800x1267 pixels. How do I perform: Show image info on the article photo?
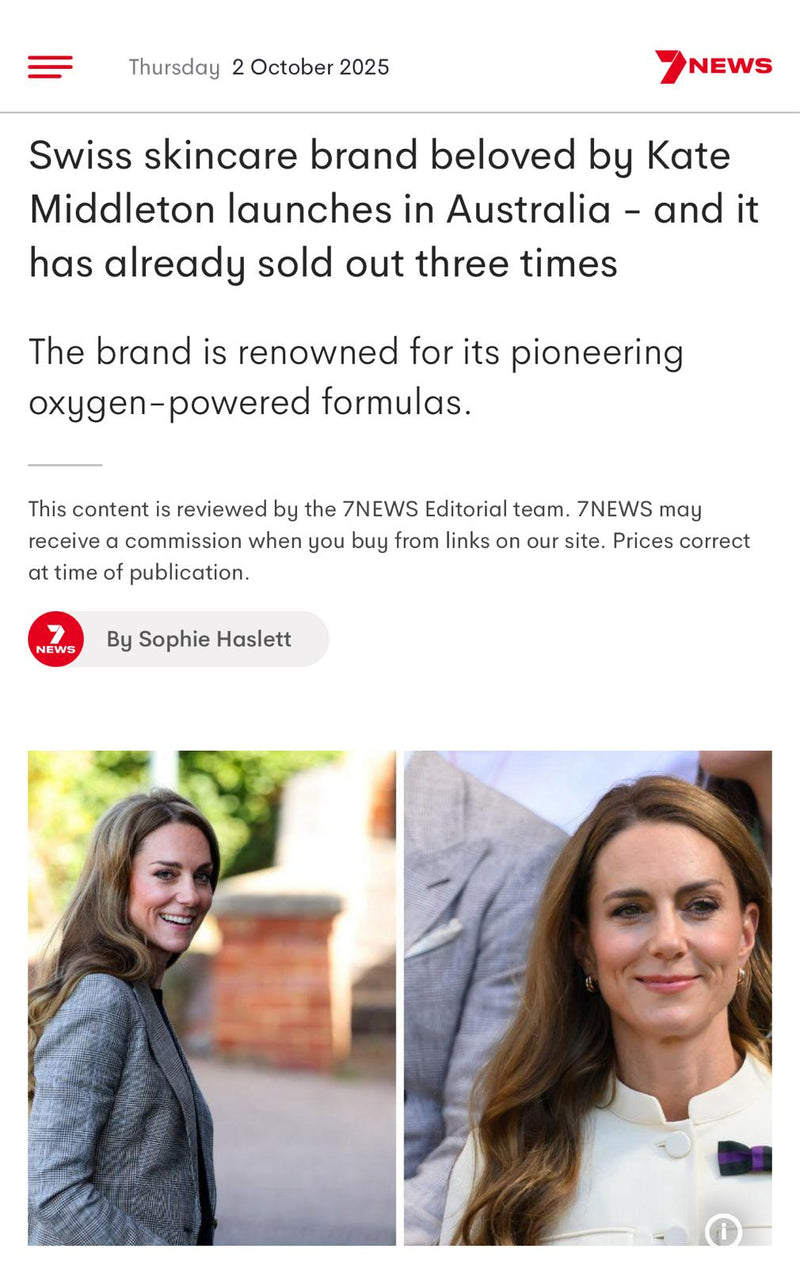point(723,1231)
